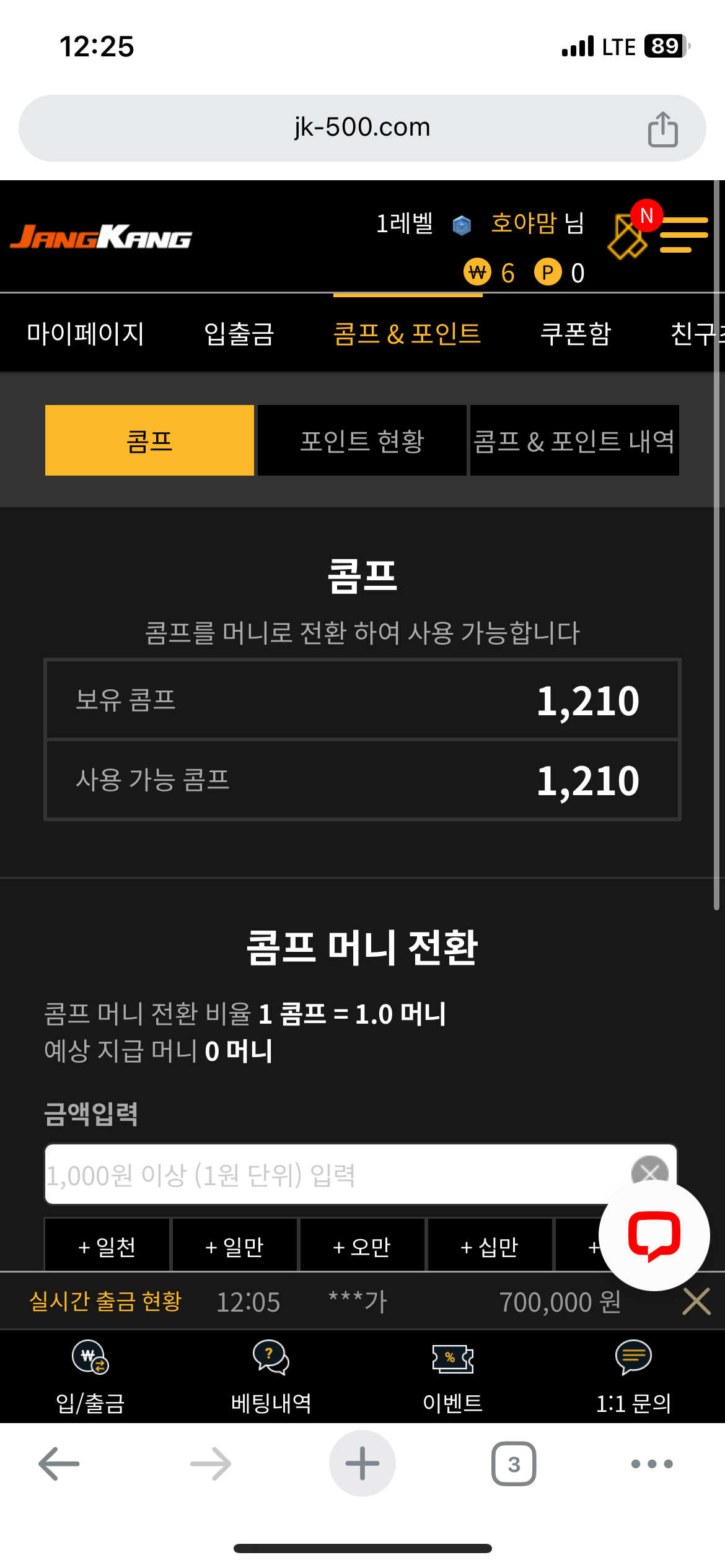Share the page from the address bar
The image size is (725, 1568).
coord(662,129)
